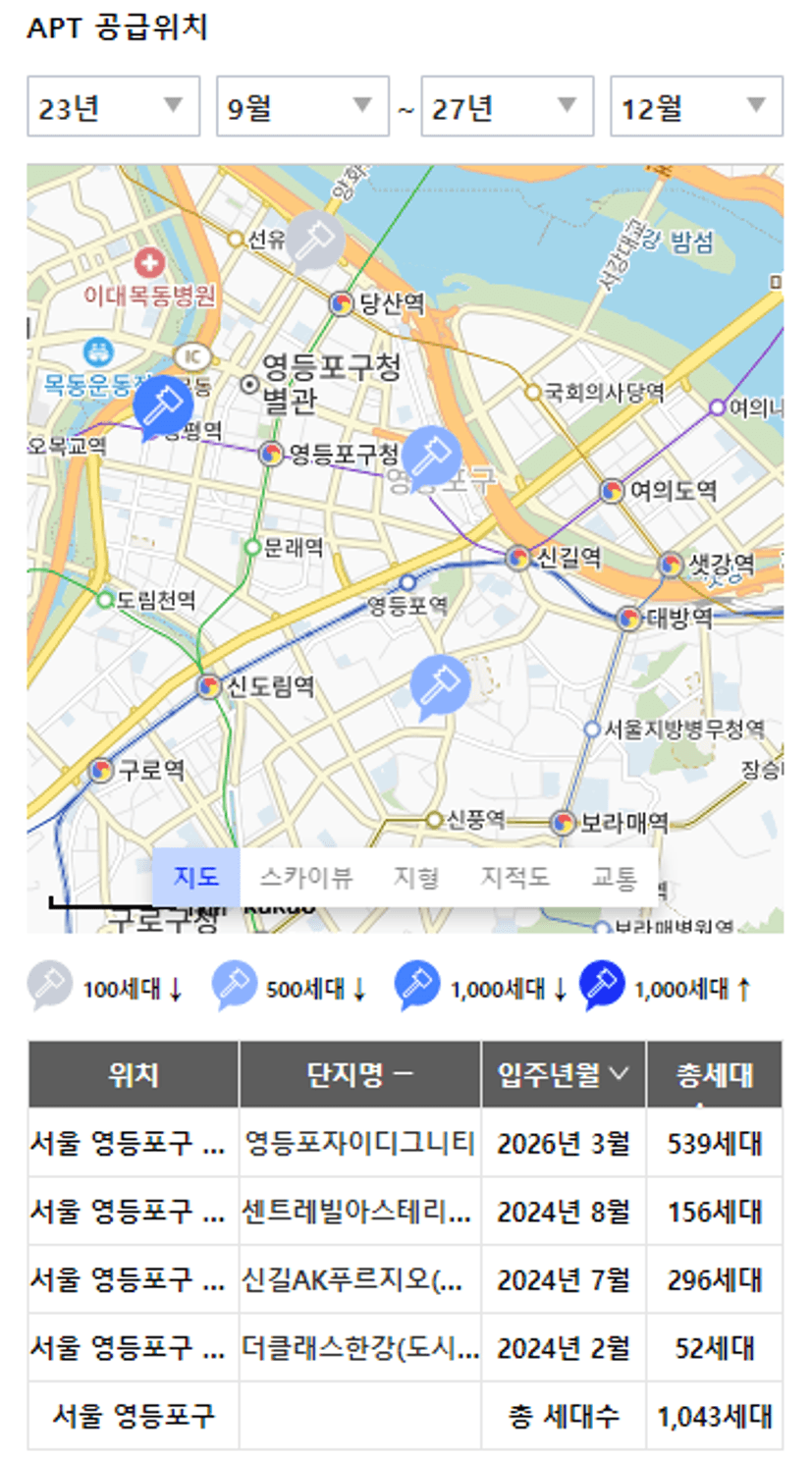
Task: Tap the hammer marker beside 영등포구청역
Action: (x=431, y=459)
